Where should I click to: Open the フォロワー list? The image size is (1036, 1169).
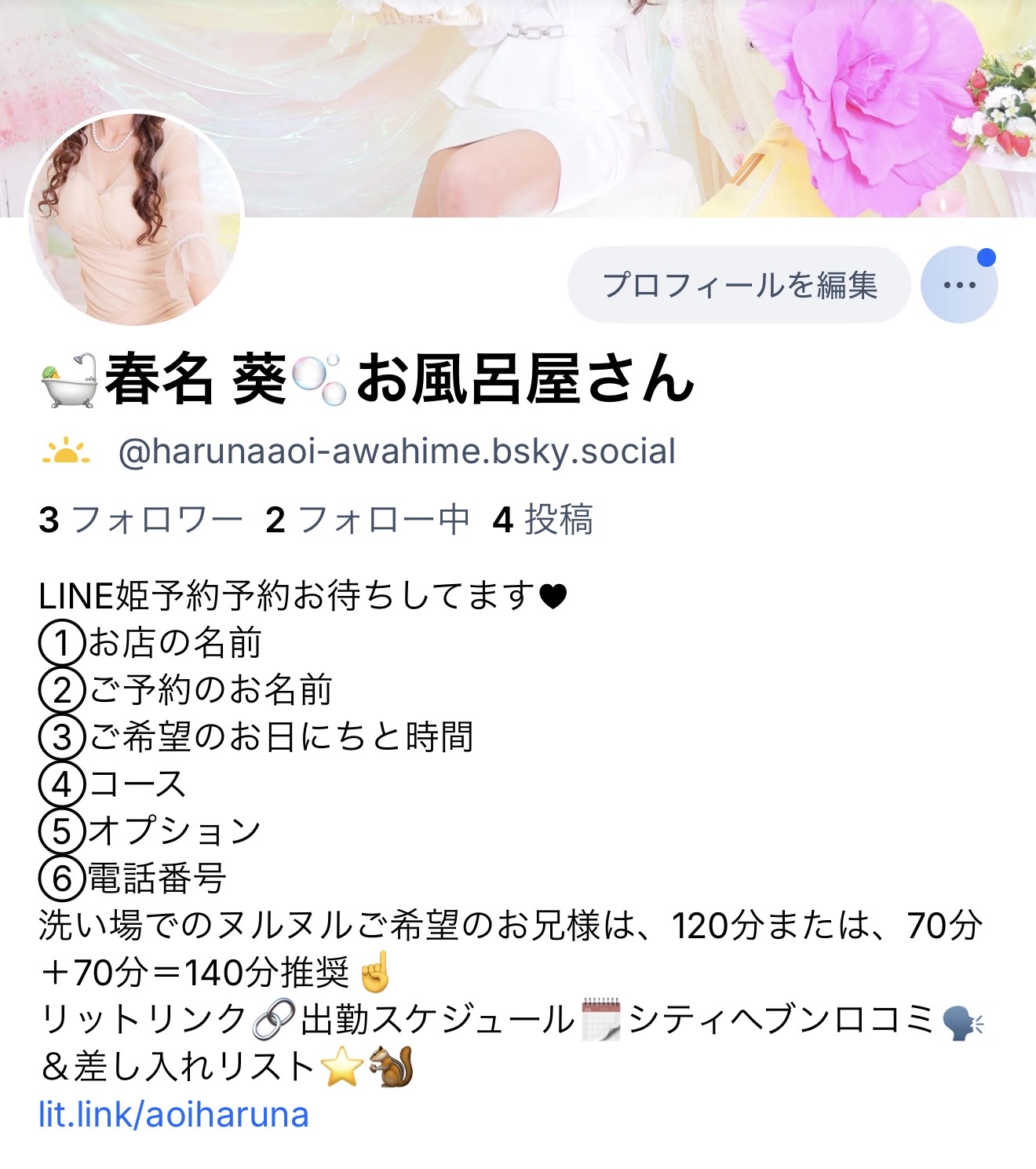(x=141, y=520)
